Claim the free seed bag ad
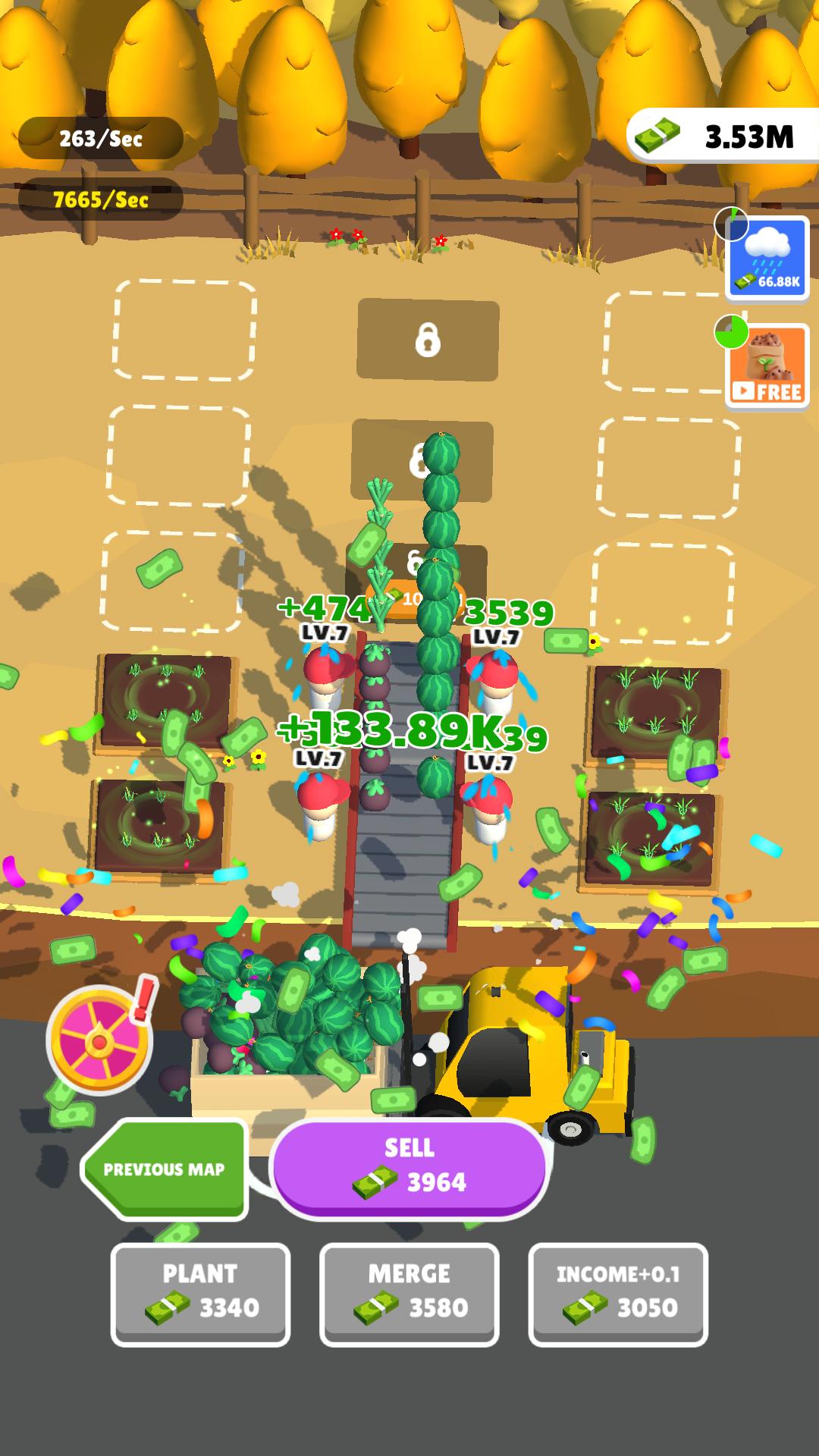Screen dimensions: 819x1456 pos(767,366)
